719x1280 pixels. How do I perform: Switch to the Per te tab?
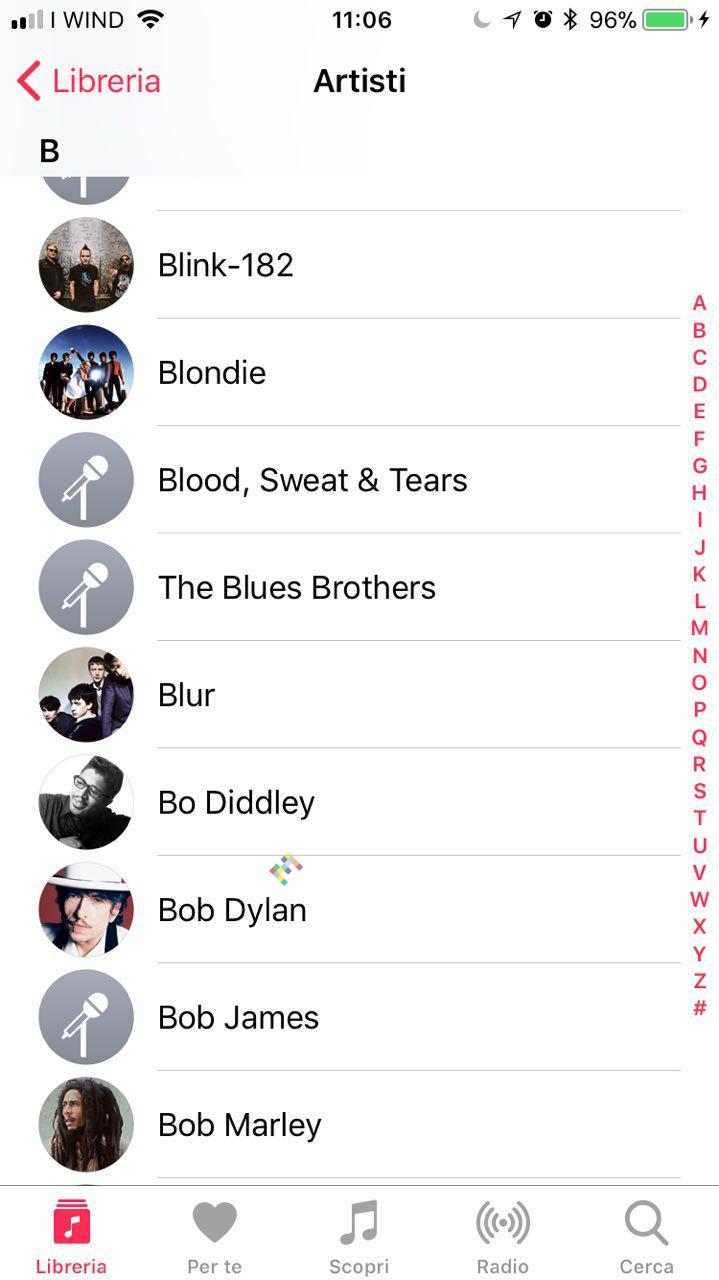215,1236
